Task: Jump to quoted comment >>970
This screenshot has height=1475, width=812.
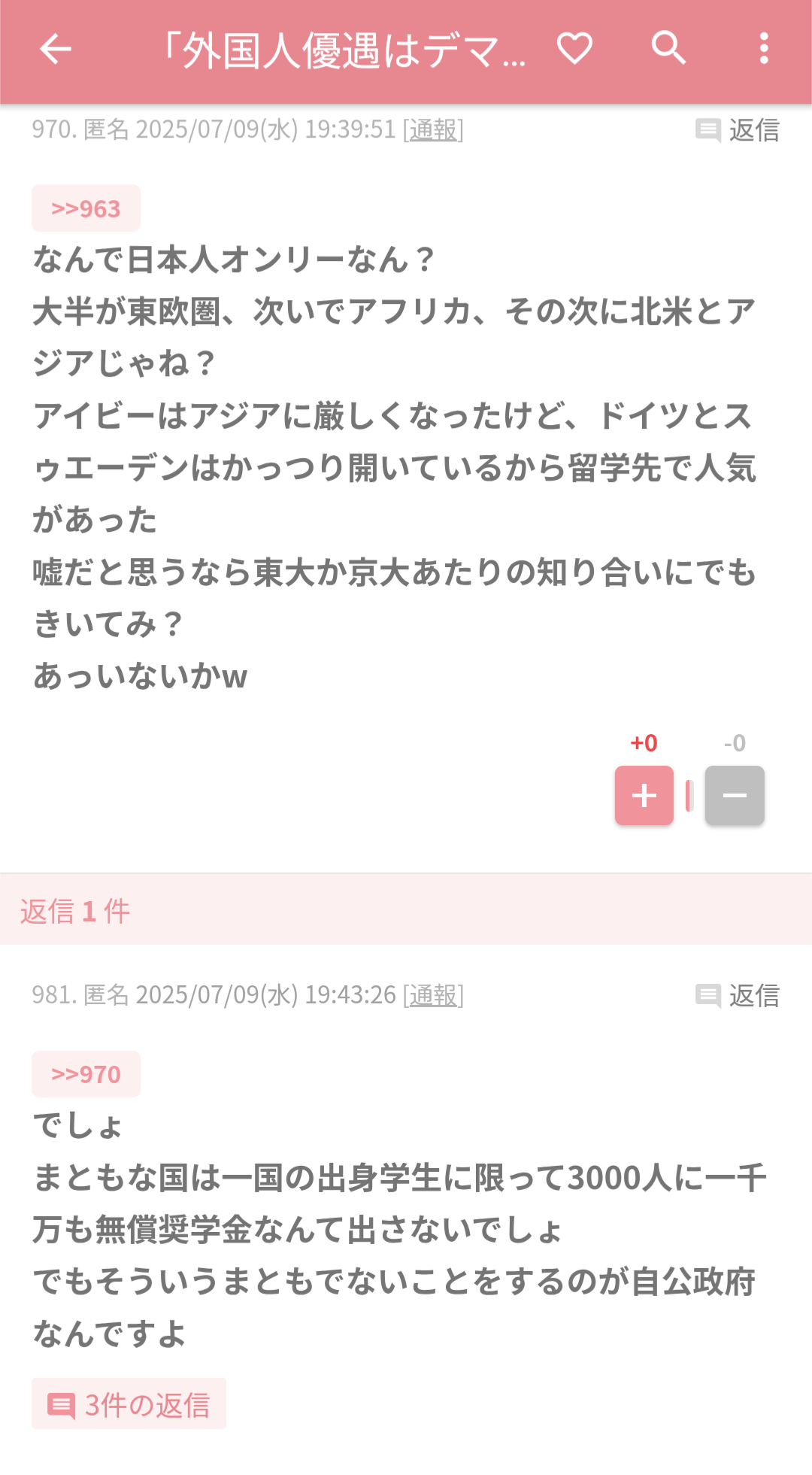Action: click(x=86, y=1074)
